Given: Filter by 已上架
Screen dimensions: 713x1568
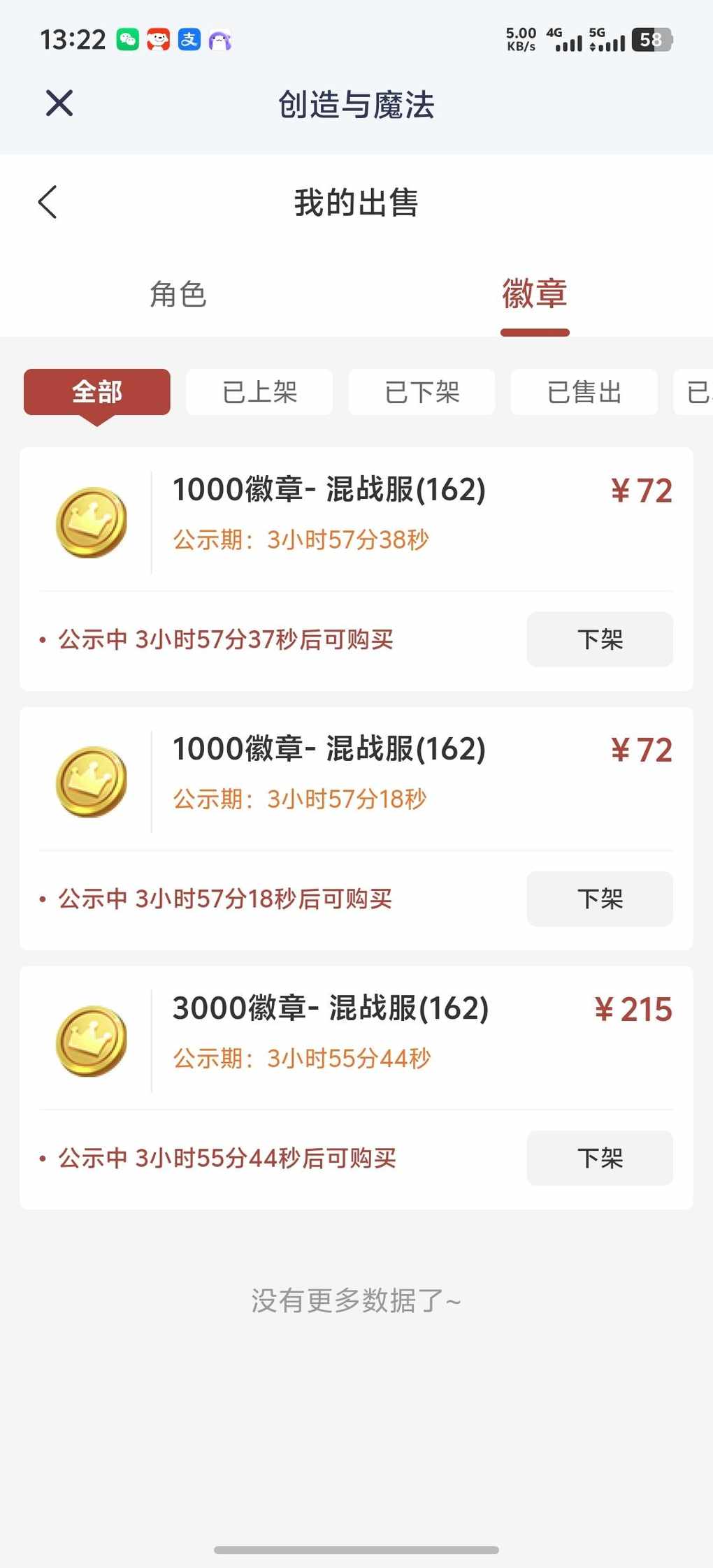Looking at the screenshot, I should (x=259, y=392).
